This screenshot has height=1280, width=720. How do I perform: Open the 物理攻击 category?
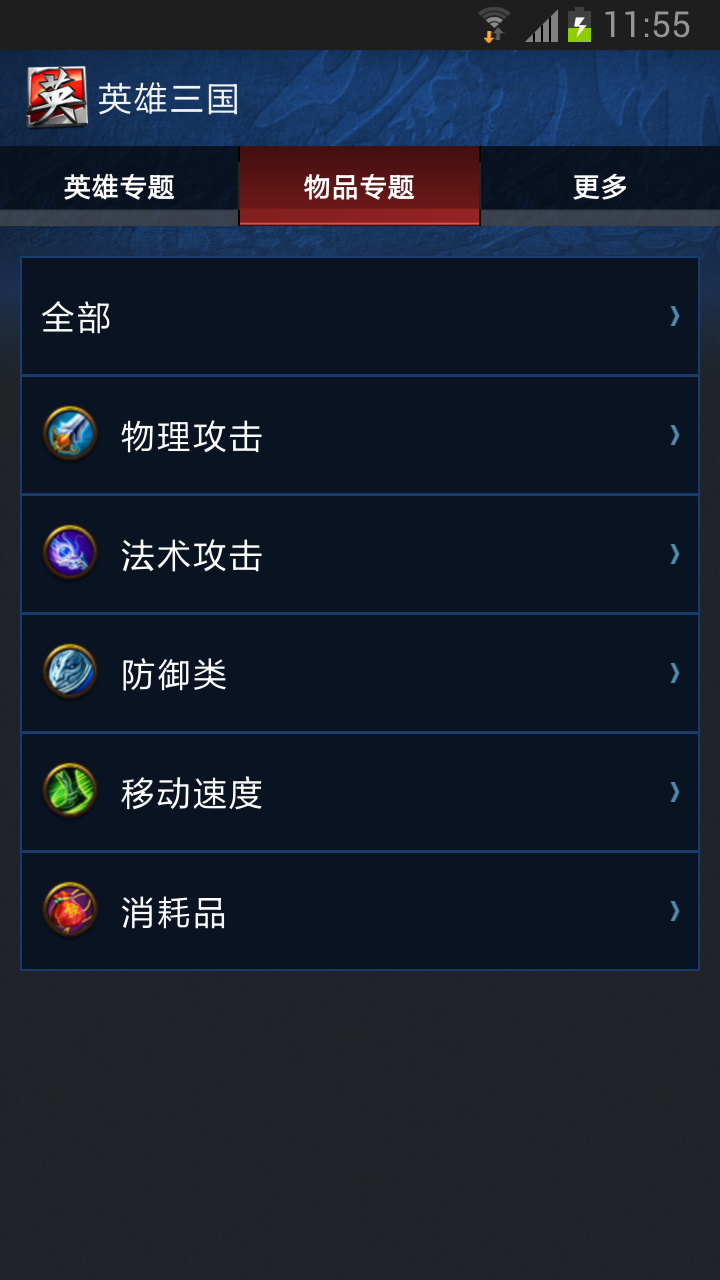[360, 436]
